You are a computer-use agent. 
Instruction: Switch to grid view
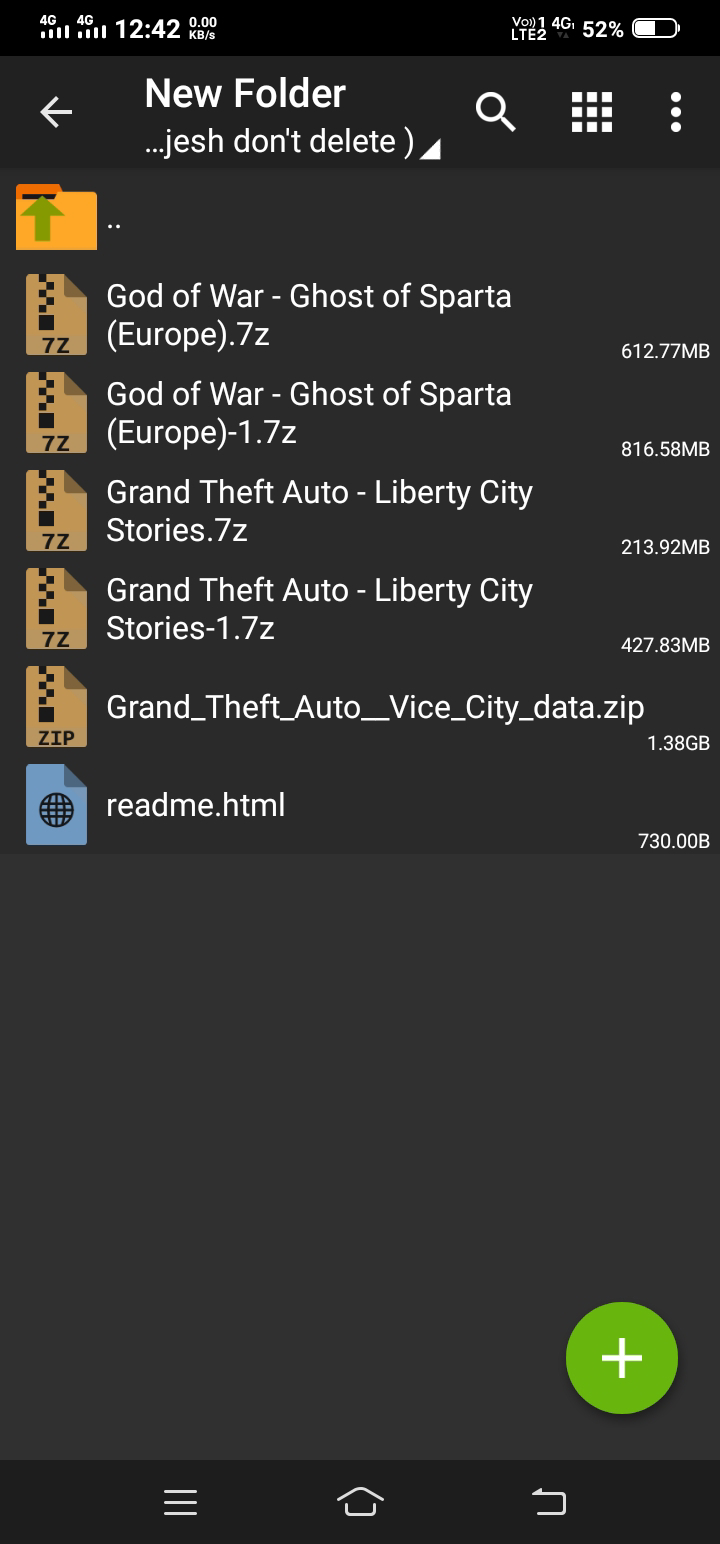[591, 112]
